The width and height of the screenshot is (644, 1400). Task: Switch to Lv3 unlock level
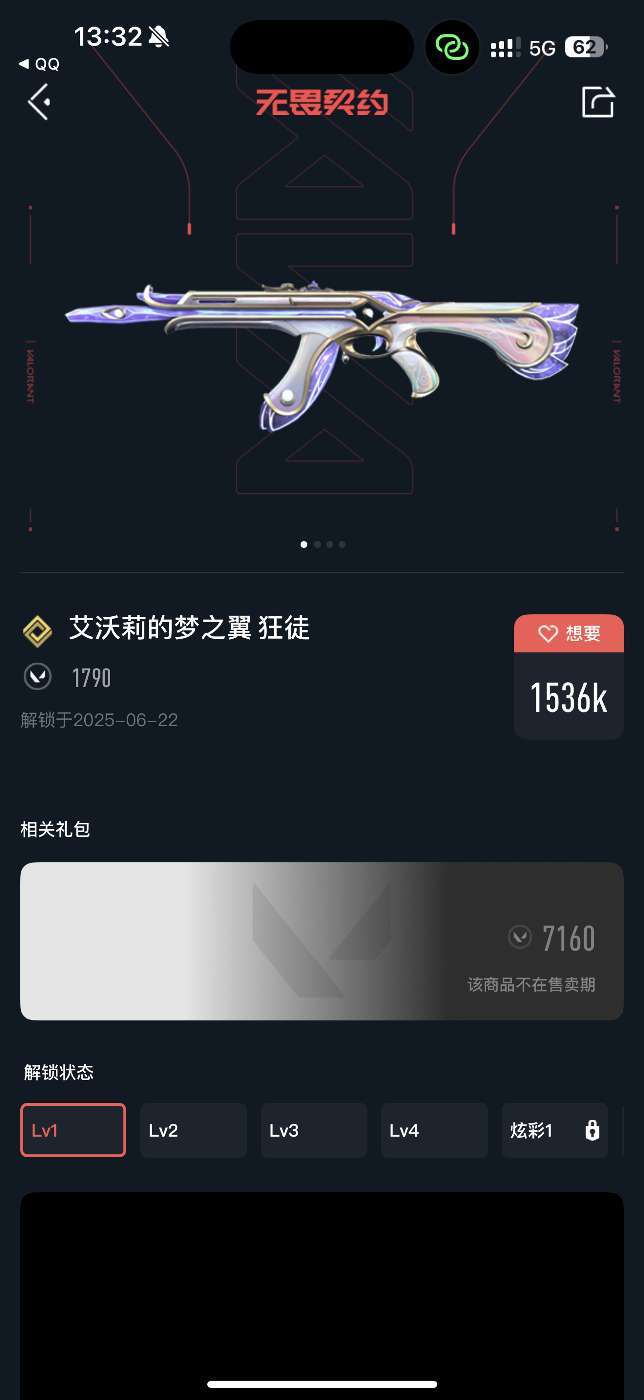click(313, 1130)
